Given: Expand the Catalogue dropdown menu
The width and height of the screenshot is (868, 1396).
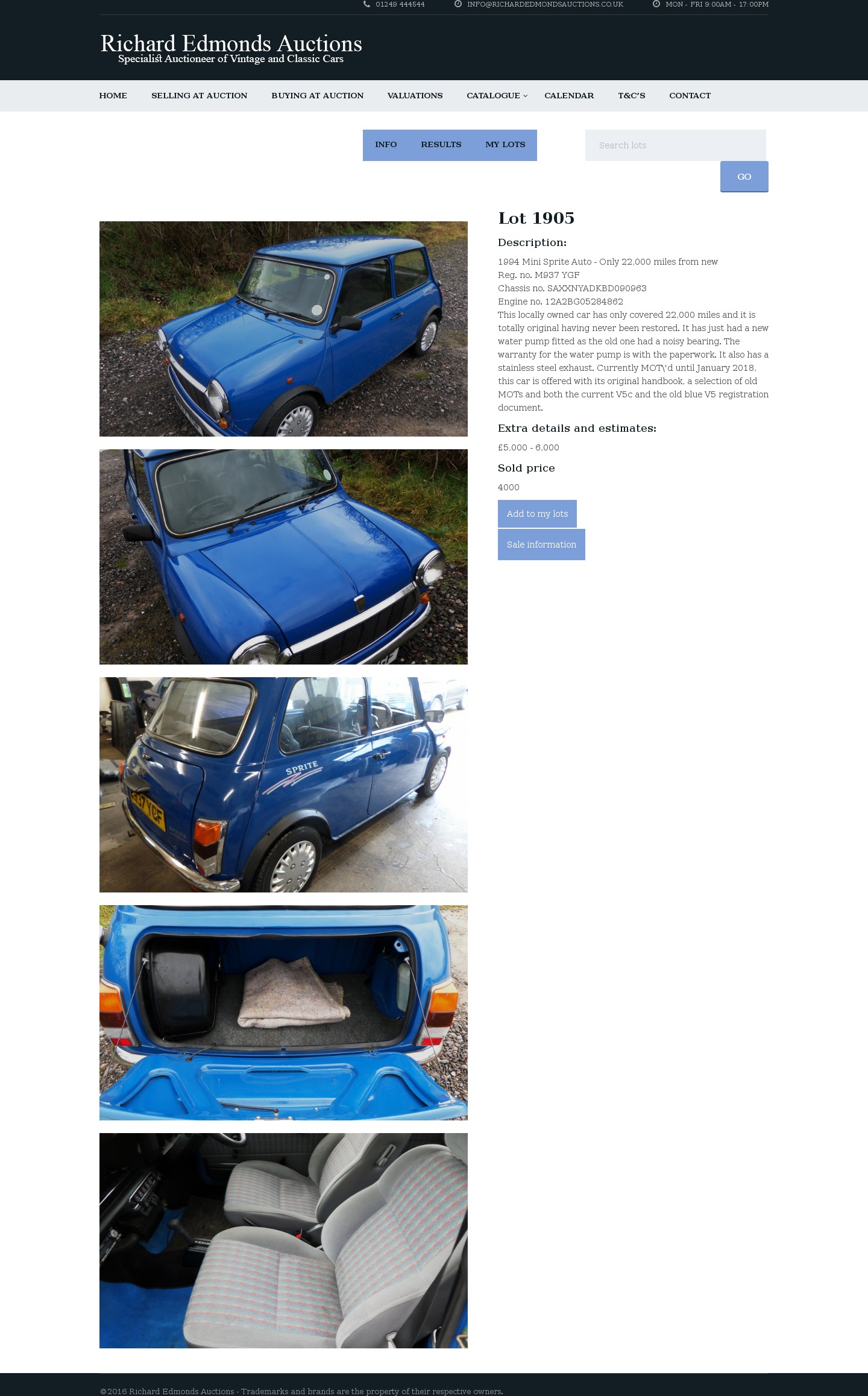Looking at the screenshot, I should tap(497, 95).
